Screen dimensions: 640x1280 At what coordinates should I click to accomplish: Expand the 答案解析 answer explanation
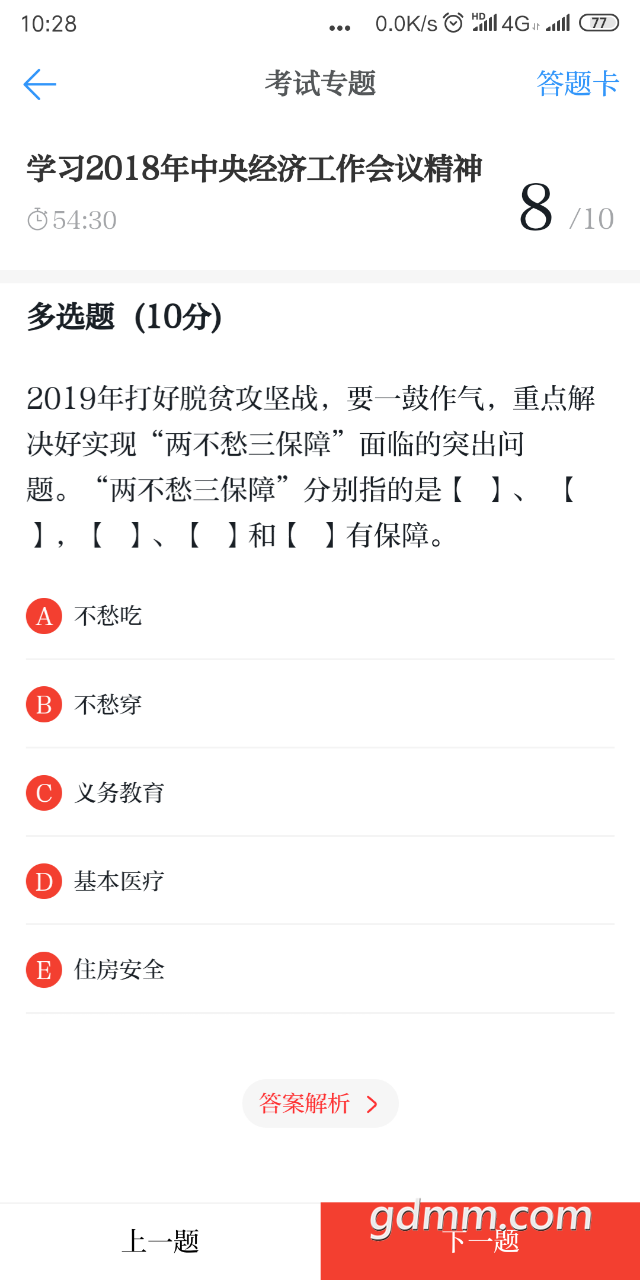320,1103
